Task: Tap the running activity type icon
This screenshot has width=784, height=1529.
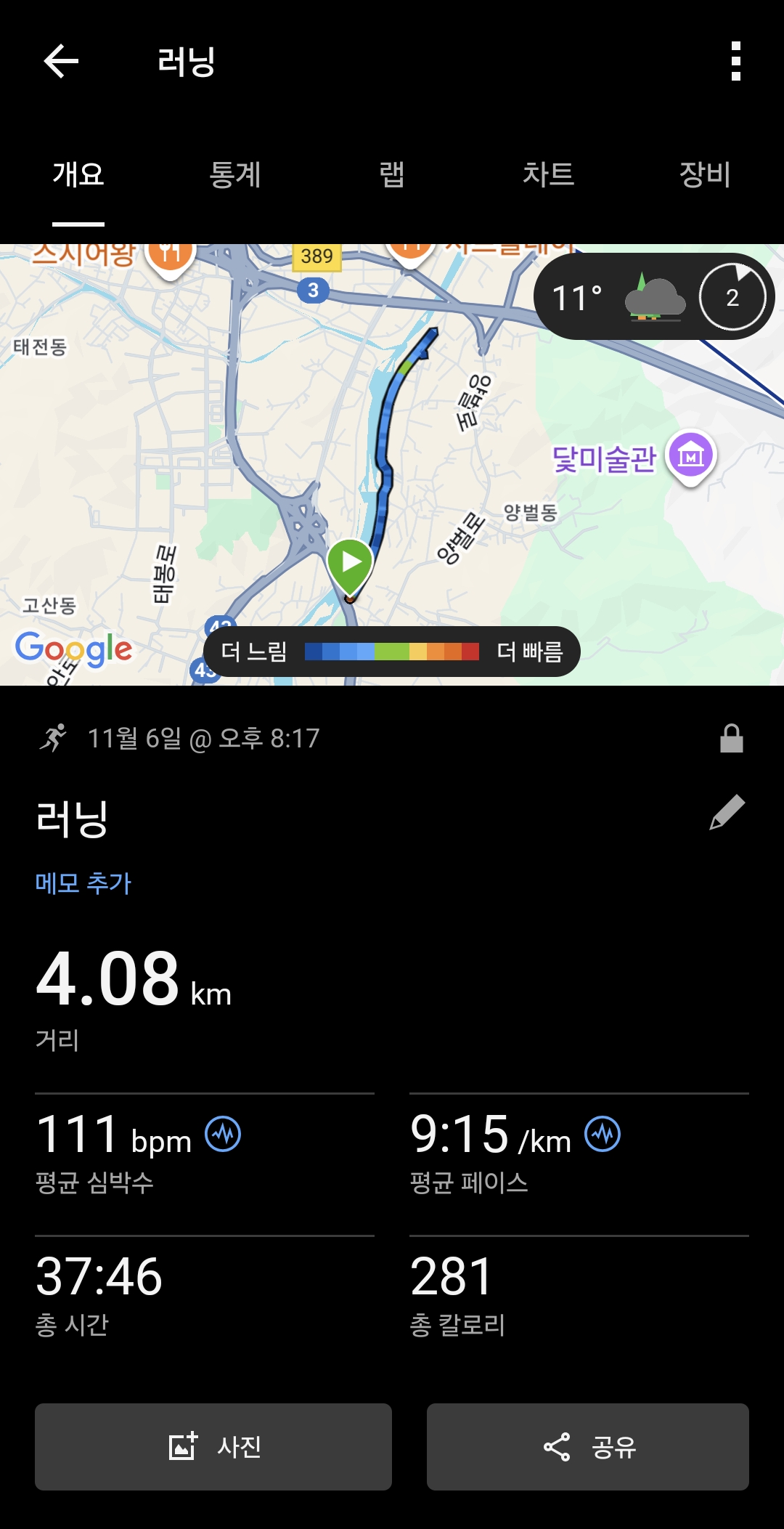Action: pos(56,739)
